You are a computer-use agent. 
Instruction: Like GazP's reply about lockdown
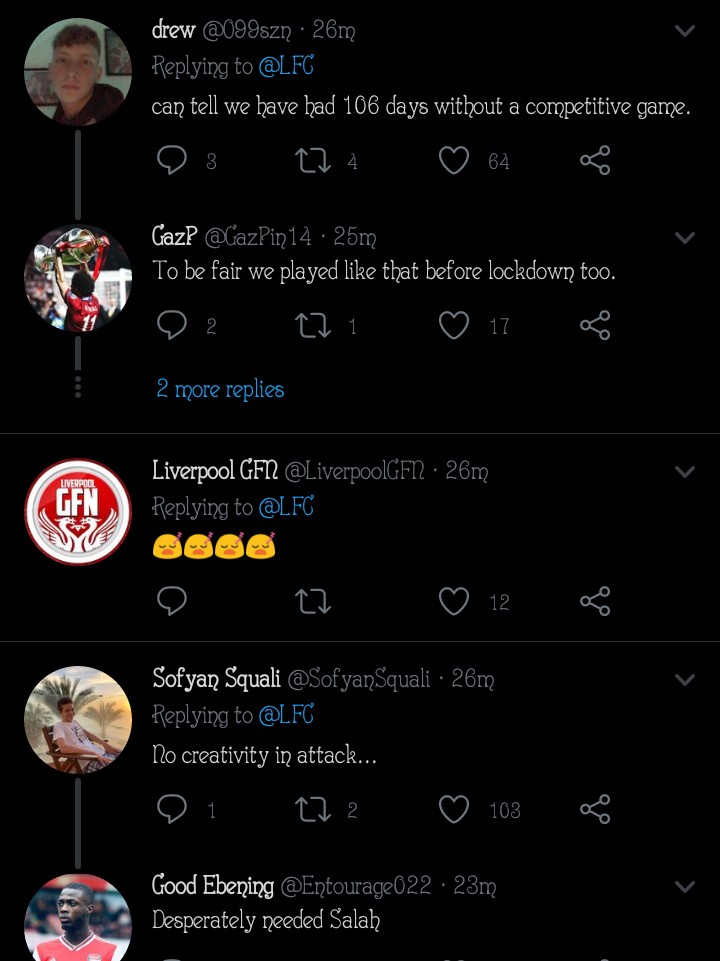tap(454, 325)
